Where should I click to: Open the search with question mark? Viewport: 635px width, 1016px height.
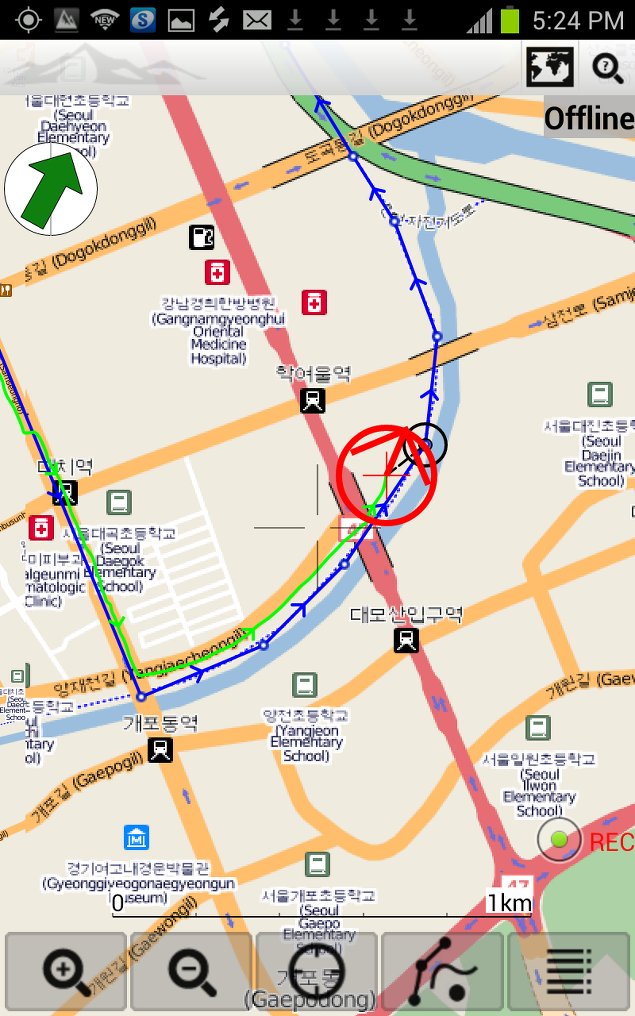coord(608,67)
